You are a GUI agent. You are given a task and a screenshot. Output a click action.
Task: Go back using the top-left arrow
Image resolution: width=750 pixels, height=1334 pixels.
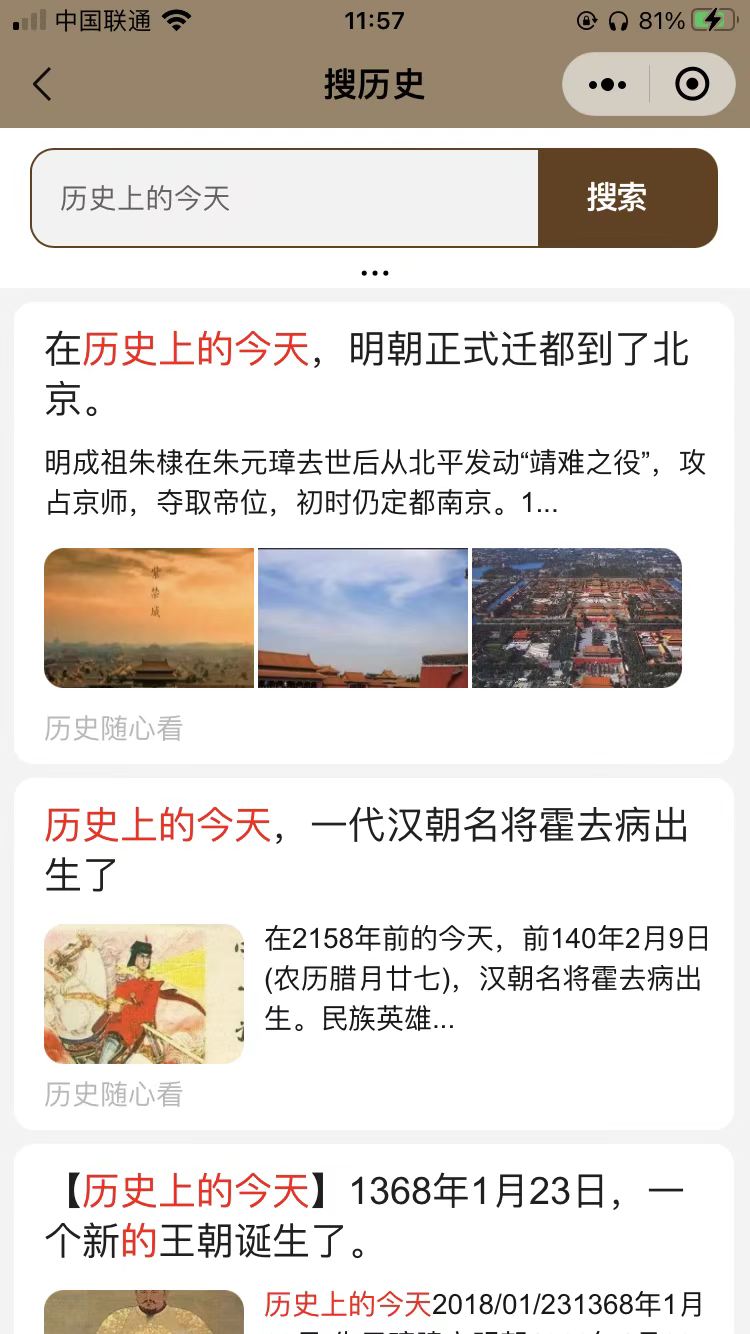[42, 84]
